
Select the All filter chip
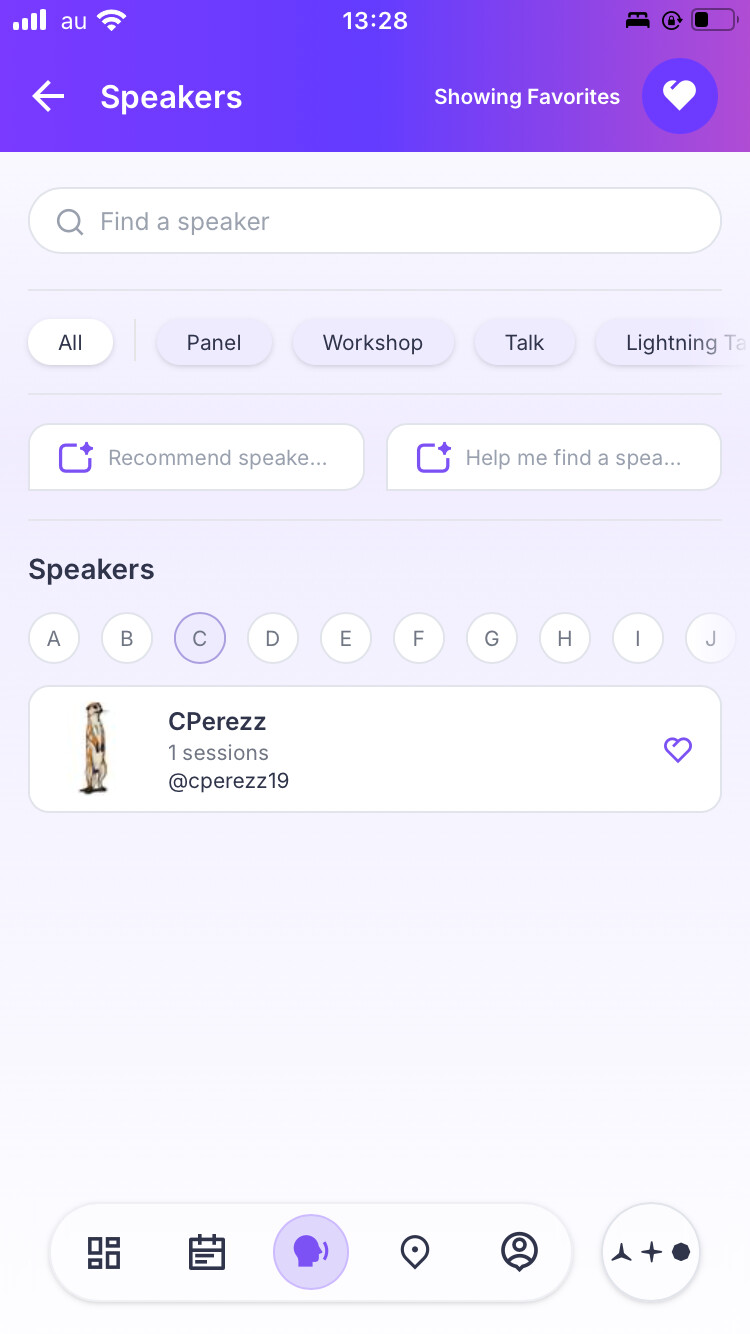(x=70, y=343)
